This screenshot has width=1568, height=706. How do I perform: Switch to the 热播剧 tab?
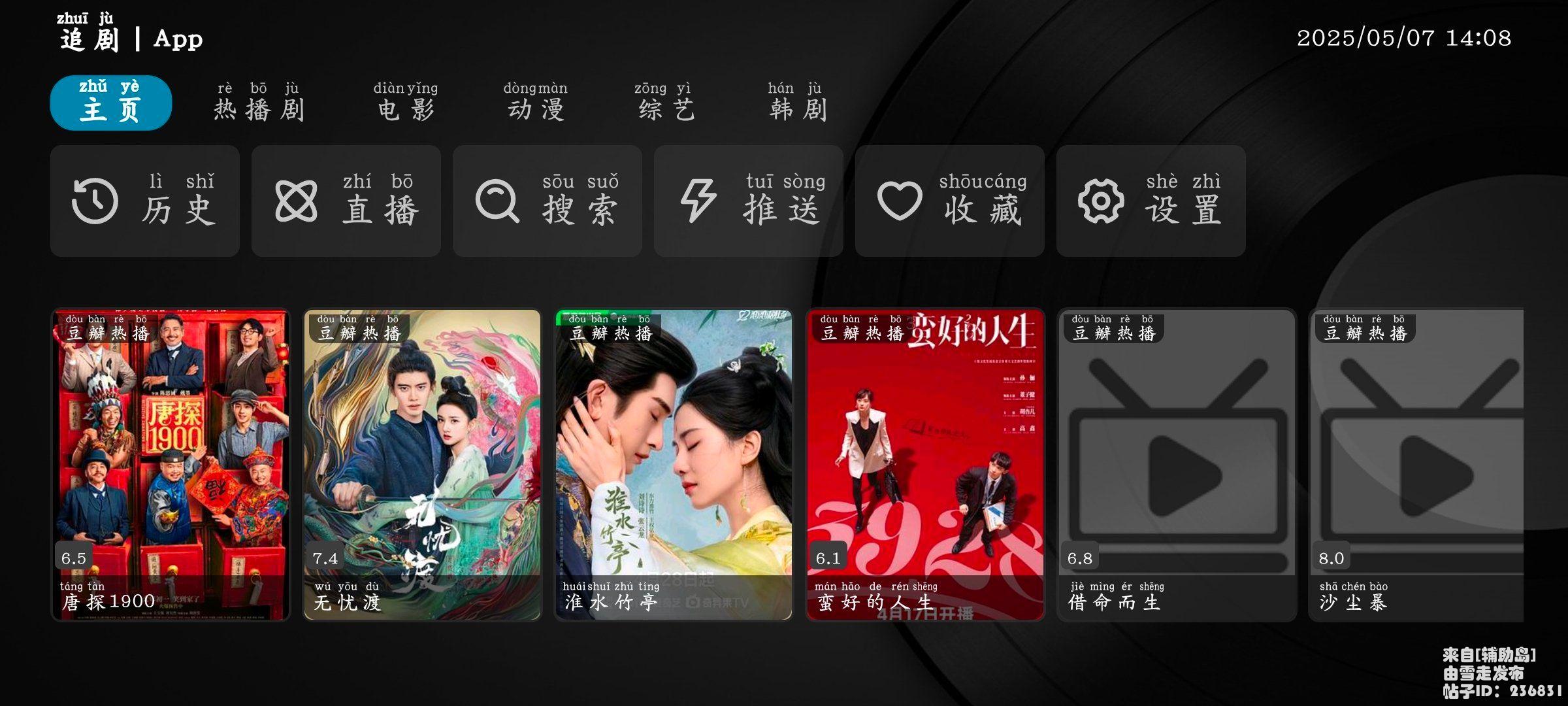pyautogui.click(x=259, y=103)
